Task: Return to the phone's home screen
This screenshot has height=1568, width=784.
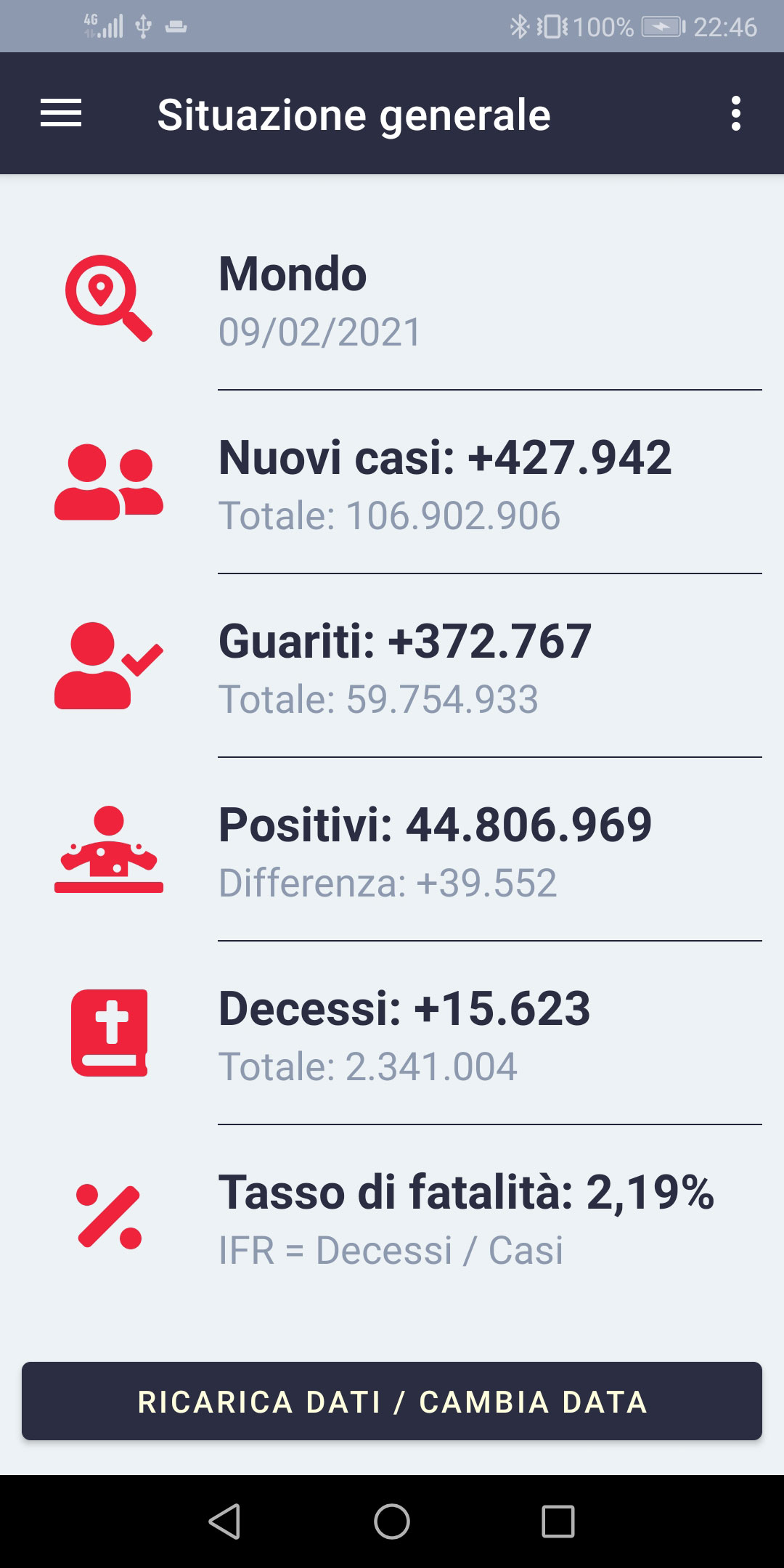Action: point(392,1522)
